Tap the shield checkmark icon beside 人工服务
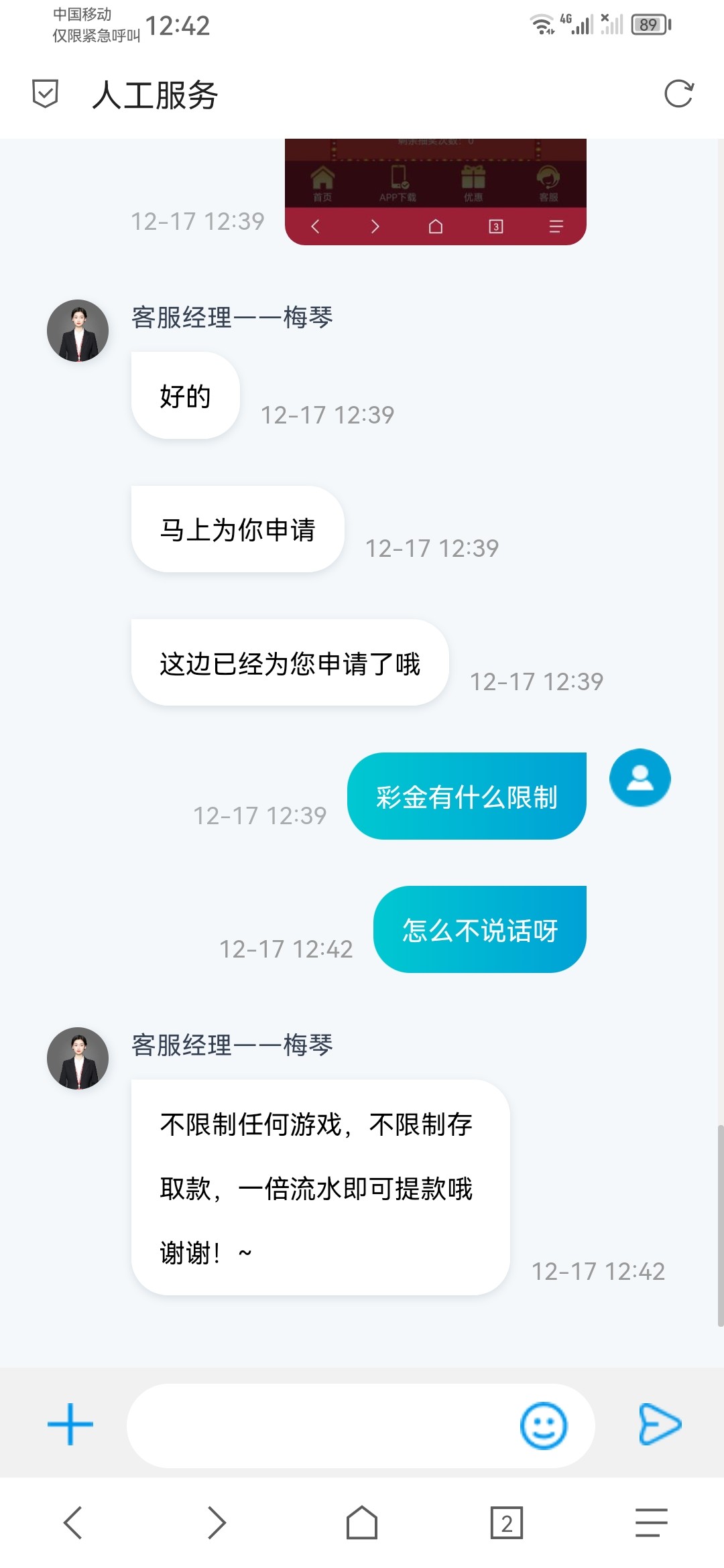This screenshot has width=724, height=1568. coord(46,94)
